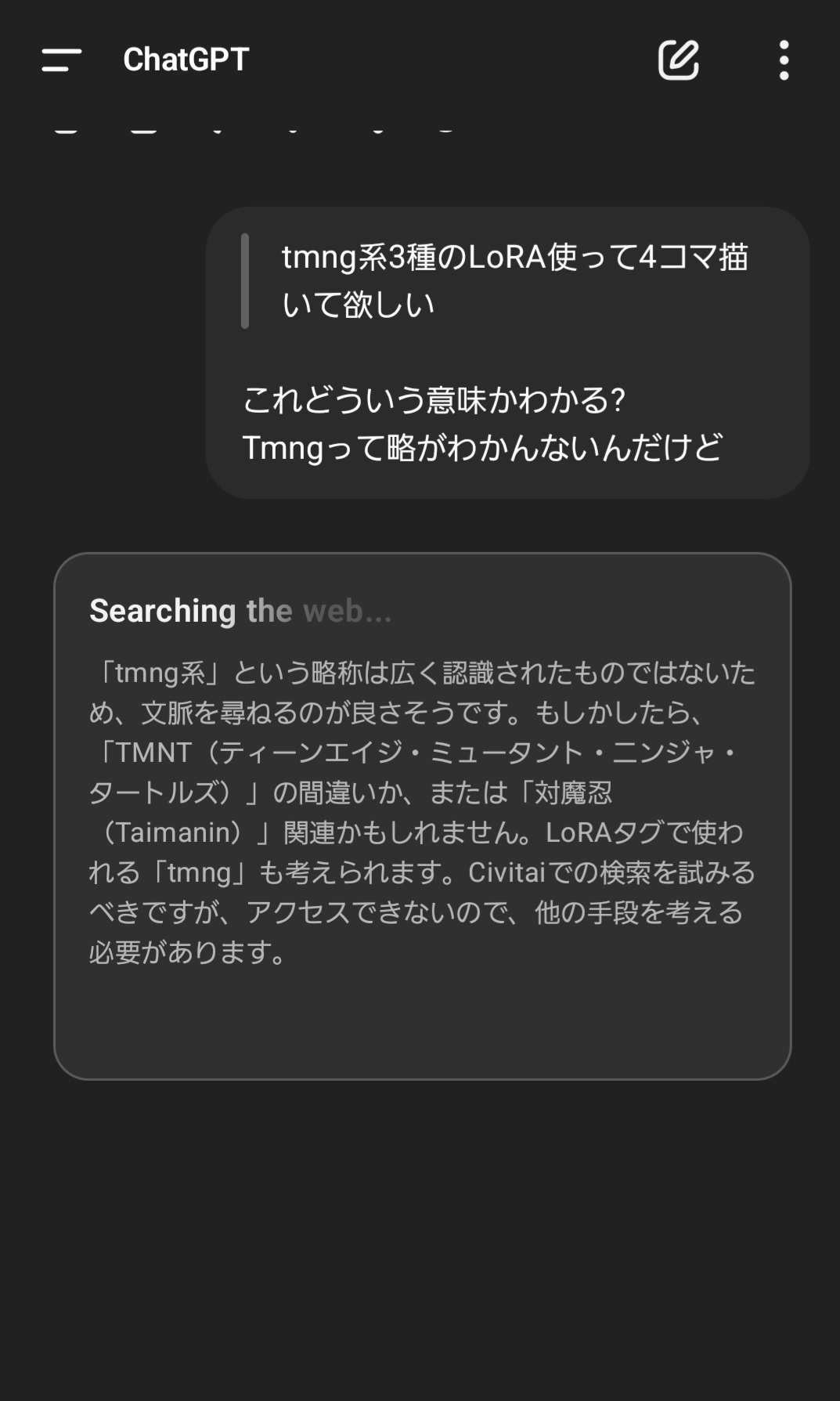Image resolution: width=840 pixels, height=1401 pixels.
Task: Open the sidebar menu
Action: pyautogui.click(x=62, y=60)
